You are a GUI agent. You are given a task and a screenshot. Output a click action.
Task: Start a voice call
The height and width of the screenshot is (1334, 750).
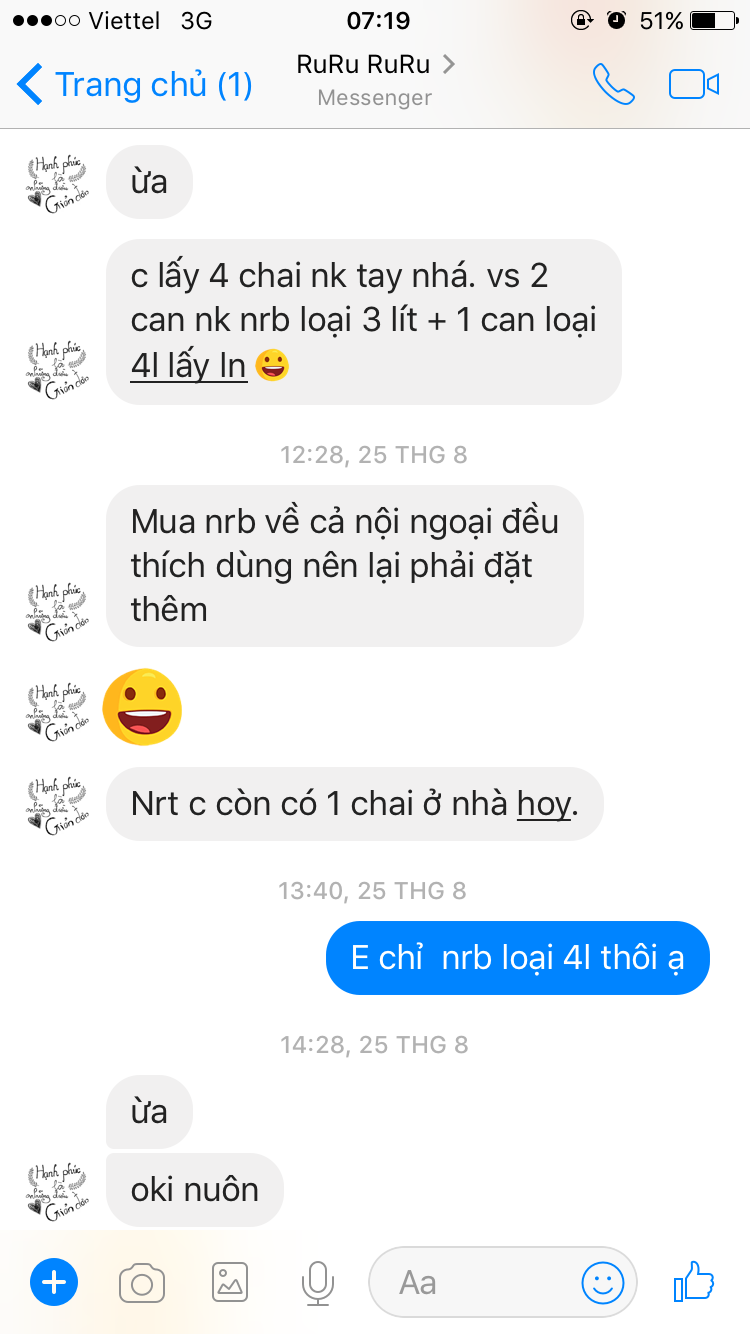(613, 85)
